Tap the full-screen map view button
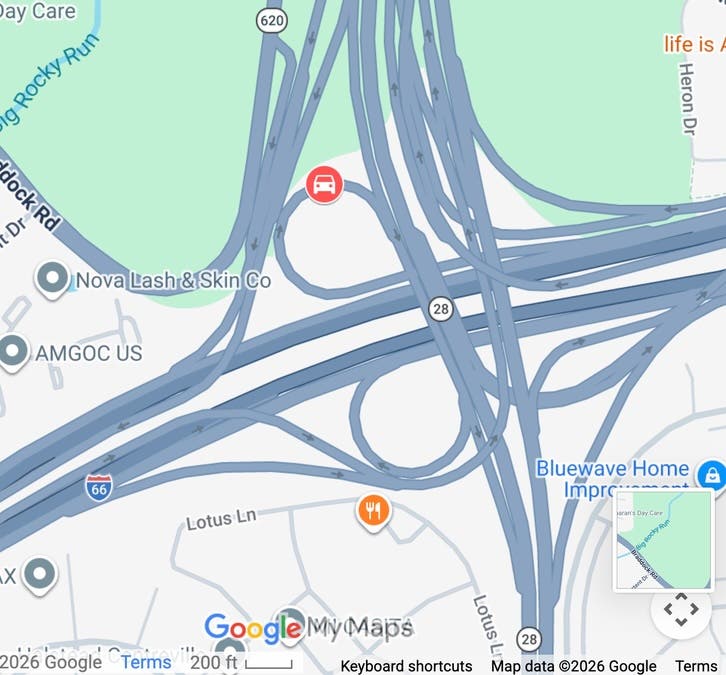 tap(681, 609)
